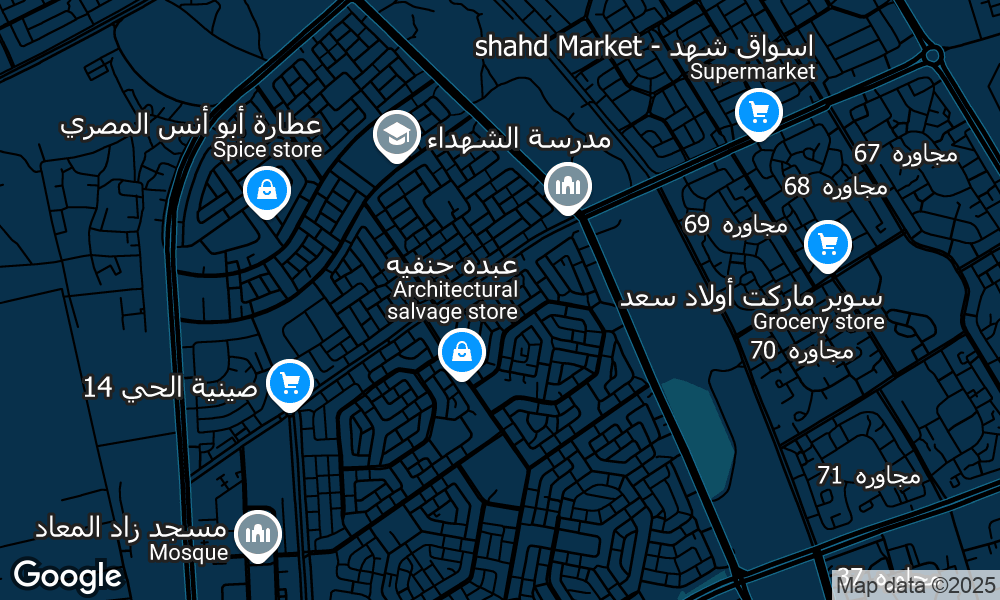Viewport: 1000px width, 600px height.
Task: Select the Spice store marker
Action: [267, 189]
